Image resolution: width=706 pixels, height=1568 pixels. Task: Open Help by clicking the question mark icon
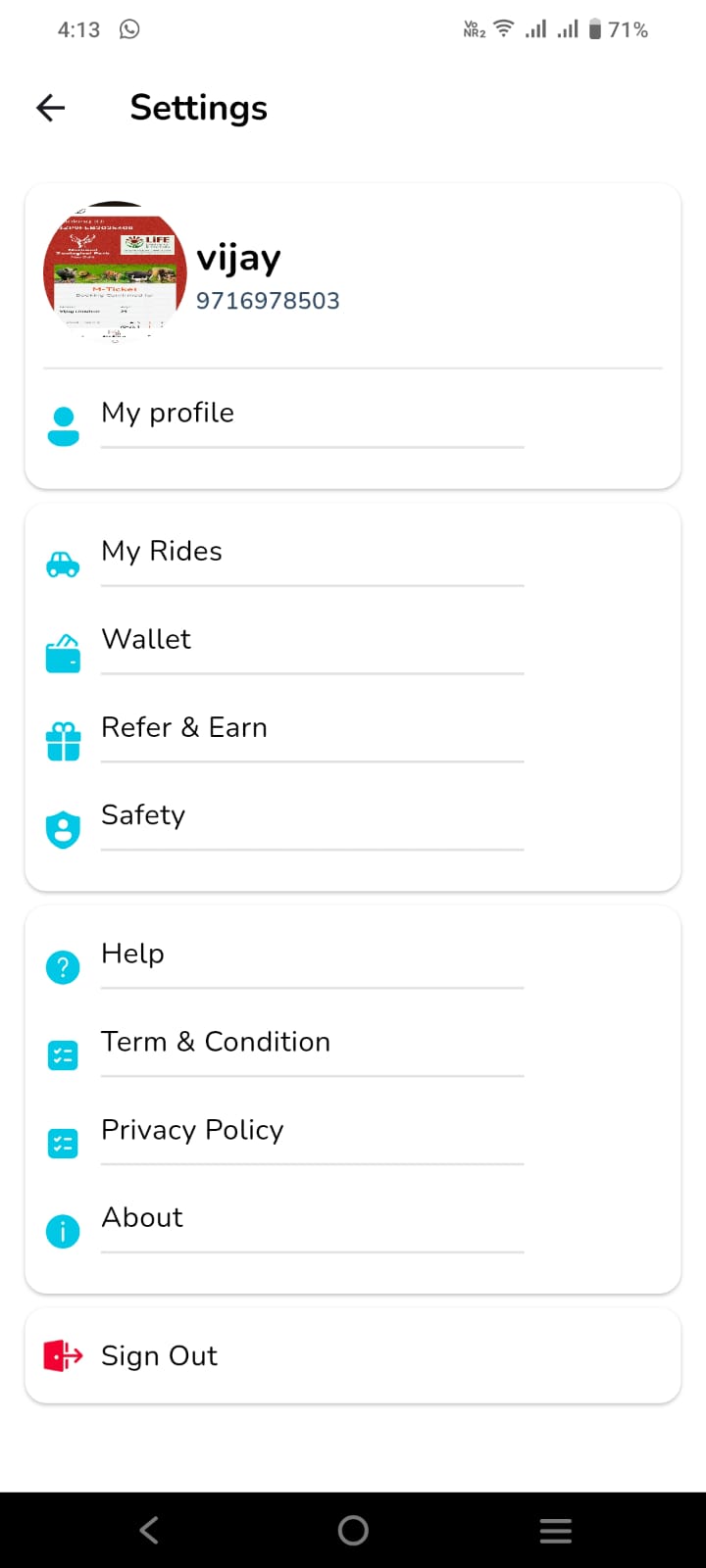pos(62,966)
